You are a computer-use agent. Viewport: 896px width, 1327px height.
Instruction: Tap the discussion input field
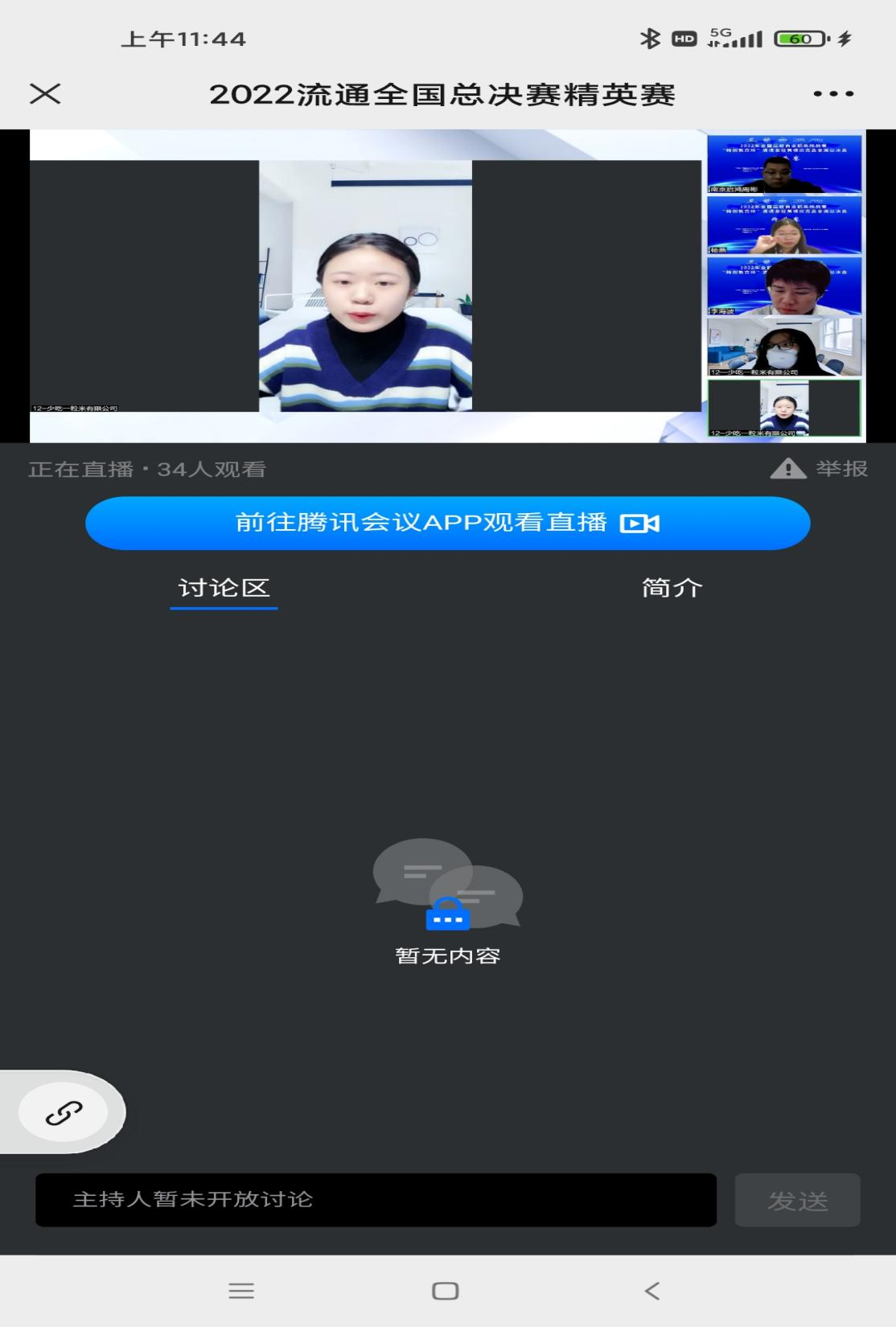point(376,1200)
